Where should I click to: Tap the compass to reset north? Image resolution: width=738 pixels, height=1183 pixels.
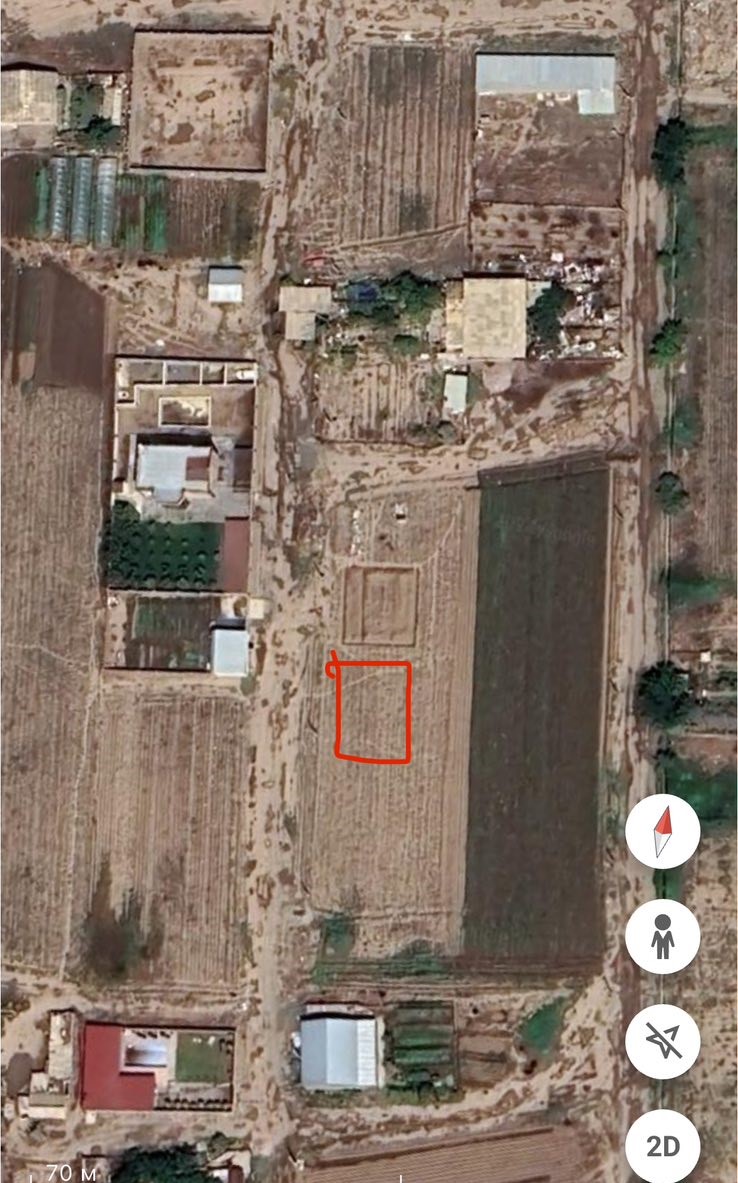click(662, 830)
